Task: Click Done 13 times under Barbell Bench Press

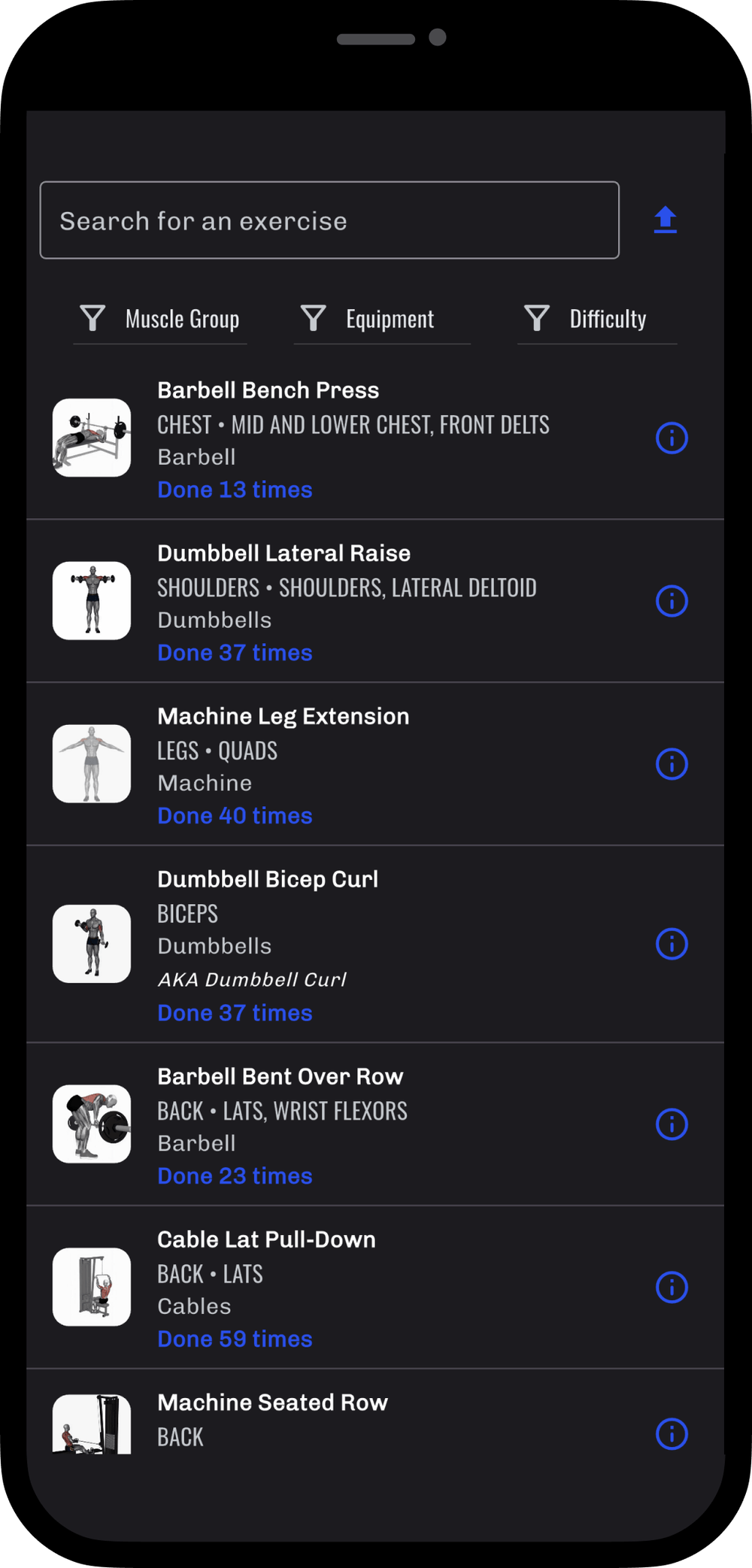Action: click(235, 490)
